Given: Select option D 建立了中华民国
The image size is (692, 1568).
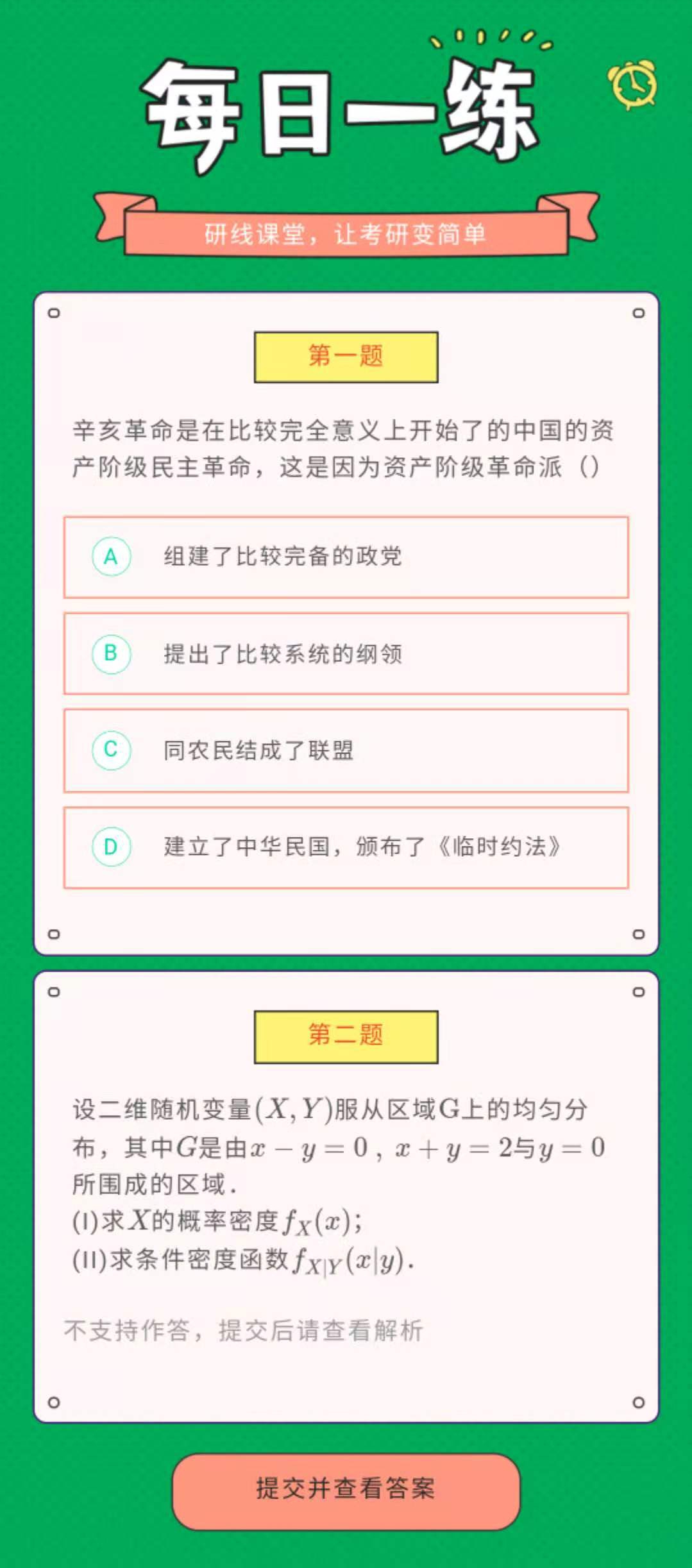Looking at the screenshot, I should tap(346, 847).
